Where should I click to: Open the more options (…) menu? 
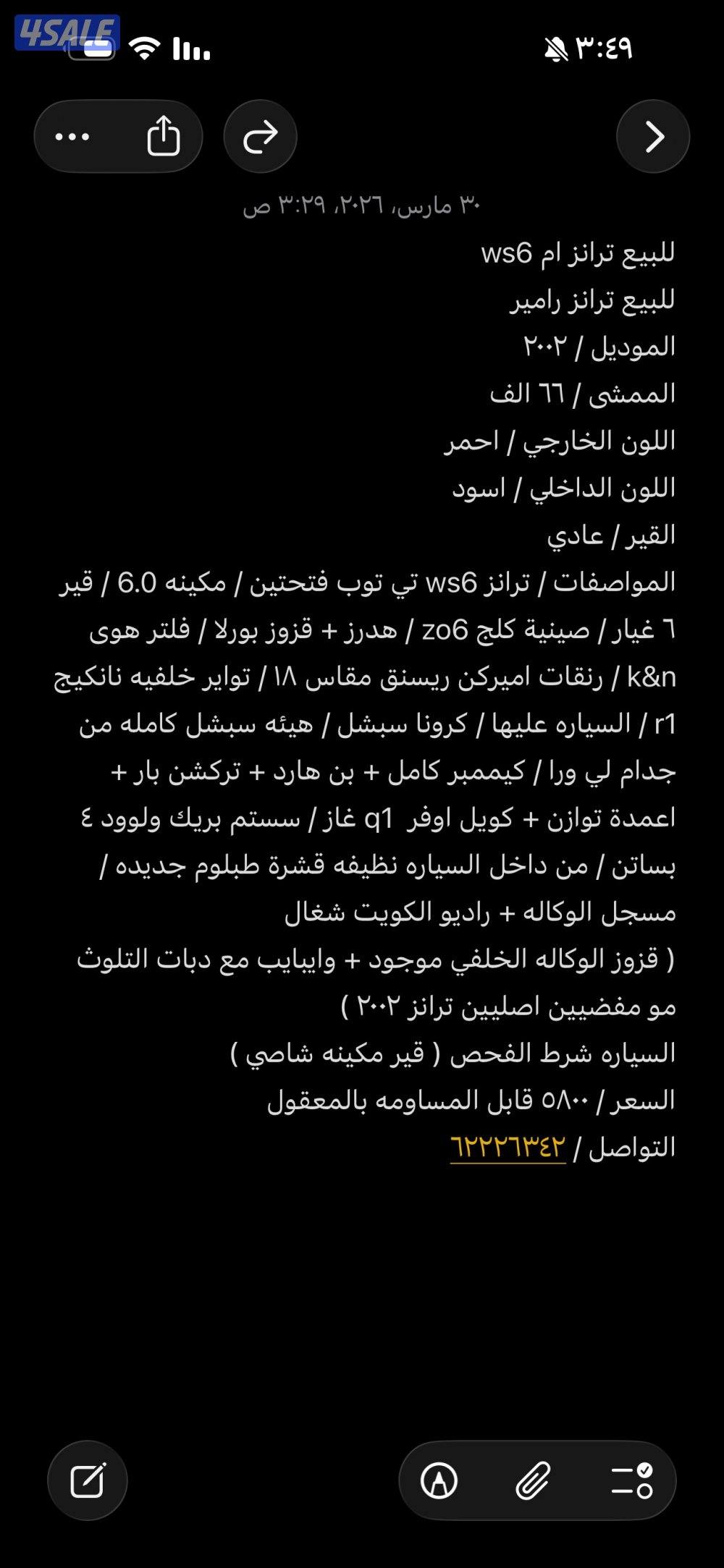click(72, 137)
